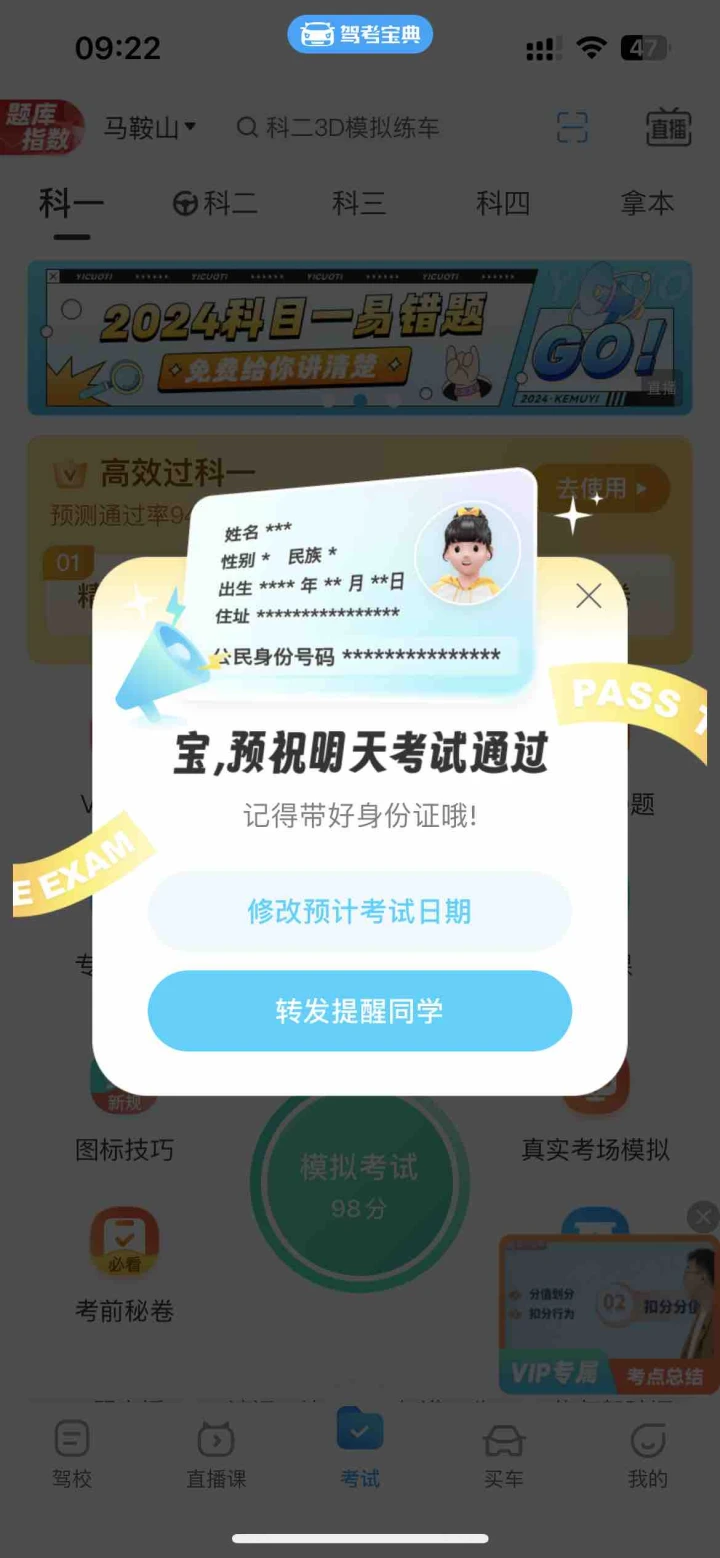Image resolution: width=720 pixels, height=1558 pixels.
Task: Open the scan icon
Action: (x=573, y=128)
